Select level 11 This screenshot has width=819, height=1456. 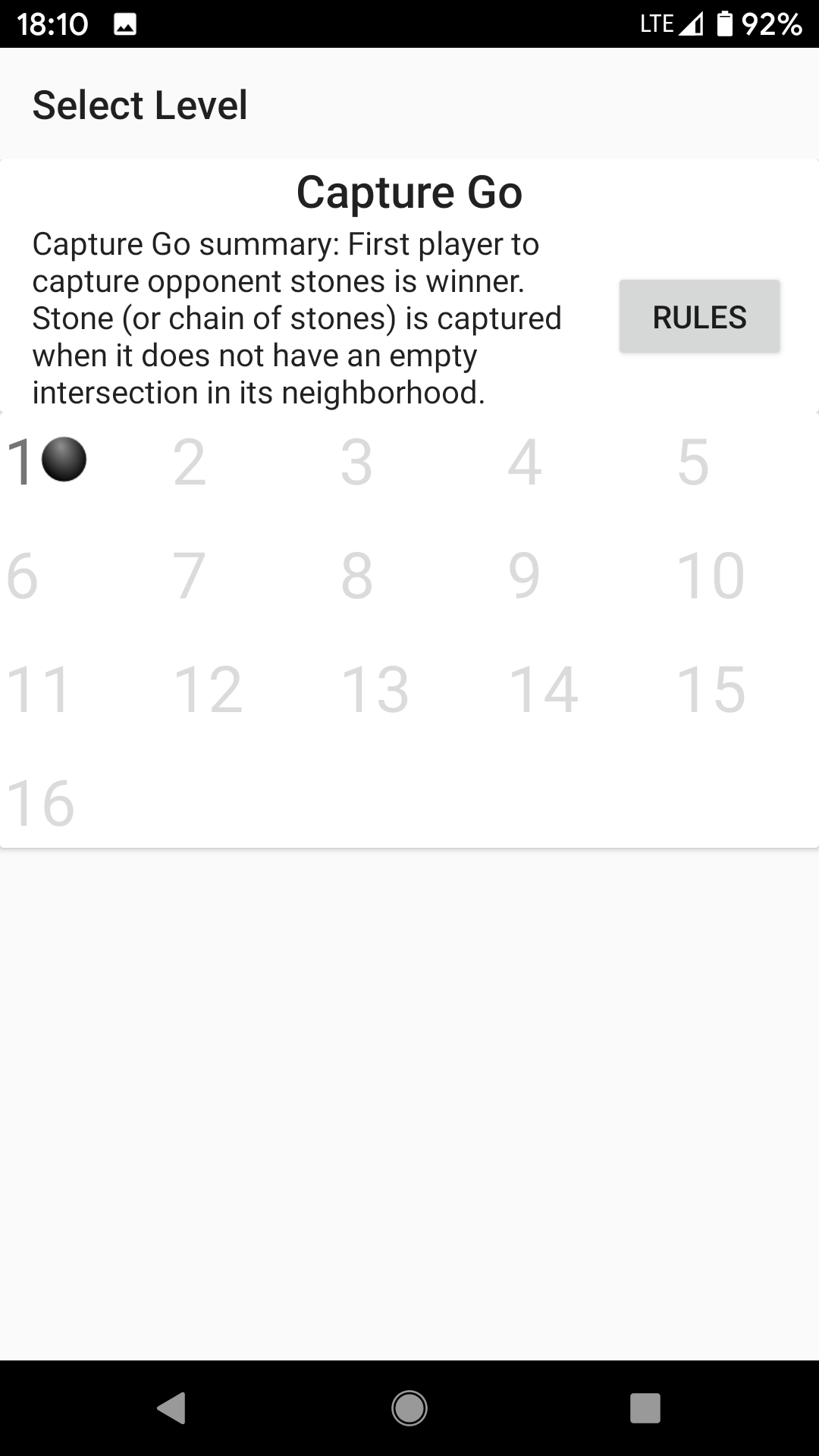coord(39,689)
